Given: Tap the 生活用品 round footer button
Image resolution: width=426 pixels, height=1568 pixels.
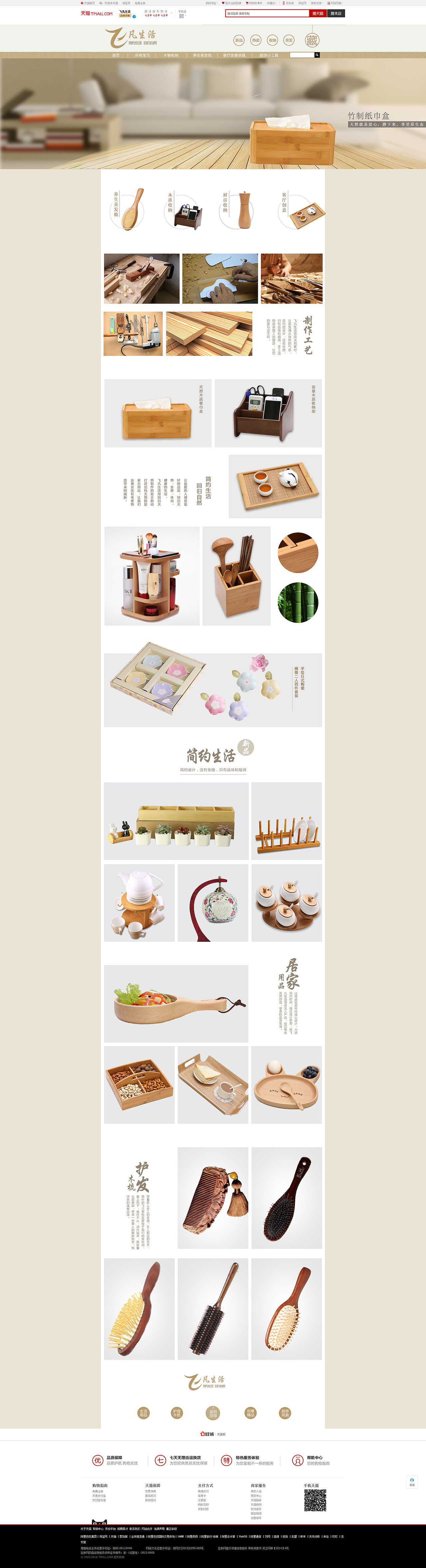Looking at the screenshot, I should 143,1413.
